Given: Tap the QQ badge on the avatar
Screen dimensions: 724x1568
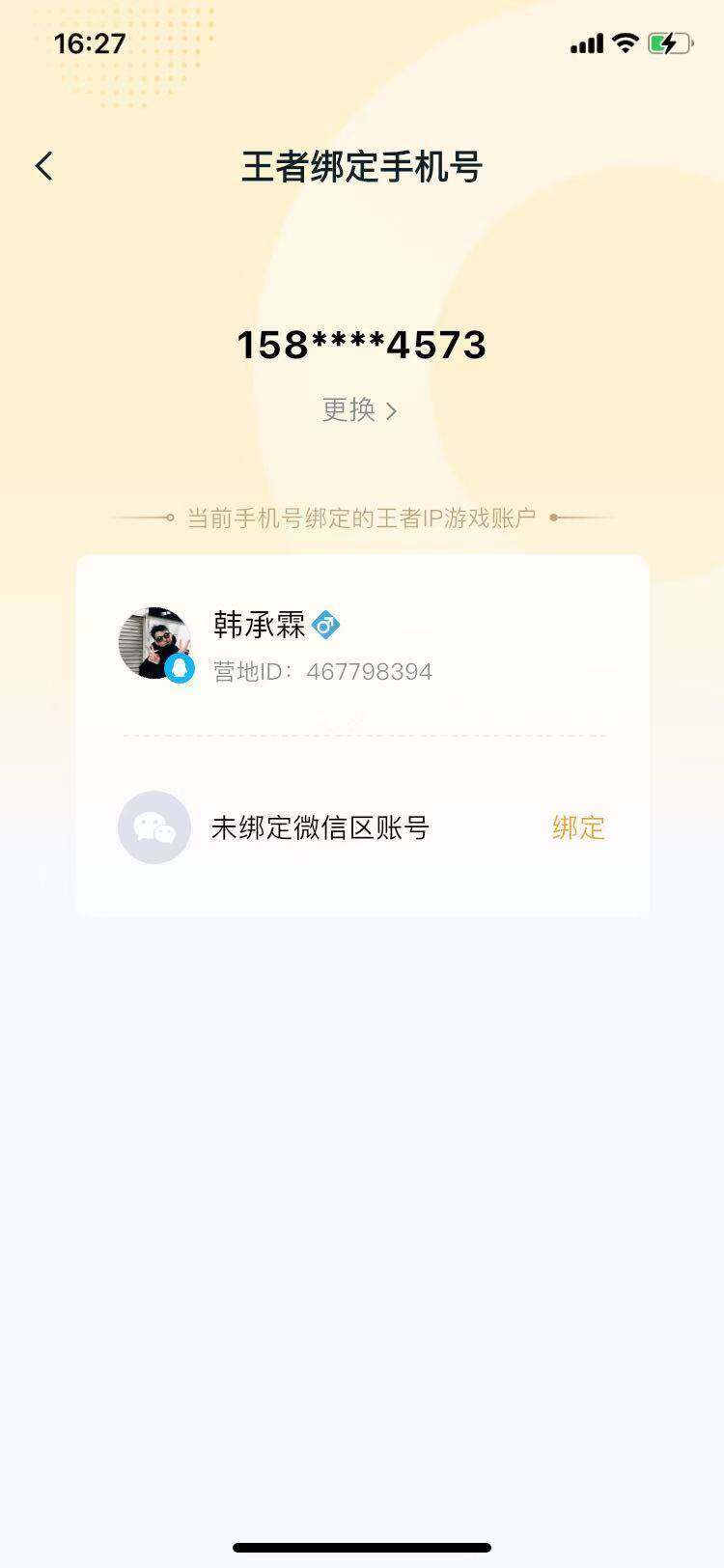Looking at the screenshot, I should click(179, 671).
